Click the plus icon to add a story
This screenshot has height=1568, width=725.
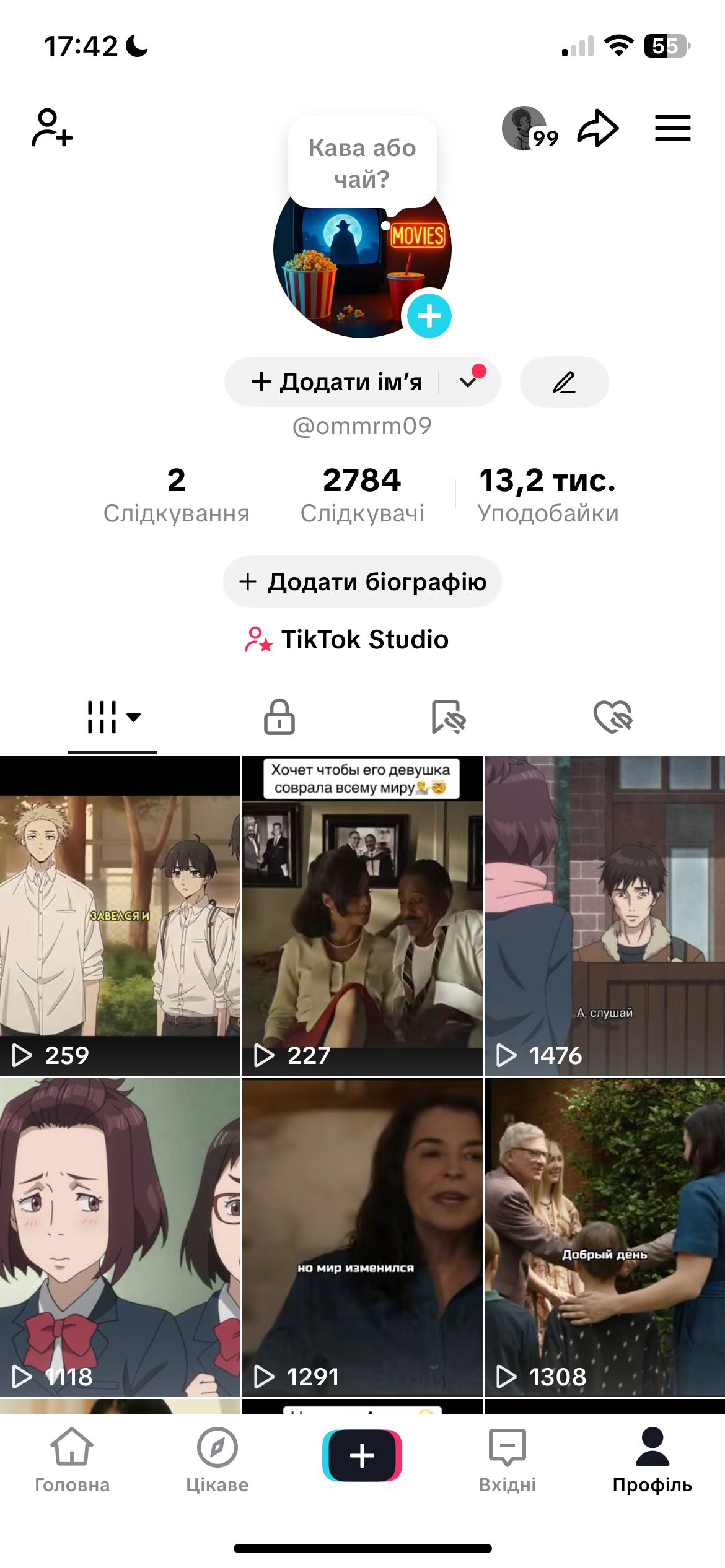430,316
